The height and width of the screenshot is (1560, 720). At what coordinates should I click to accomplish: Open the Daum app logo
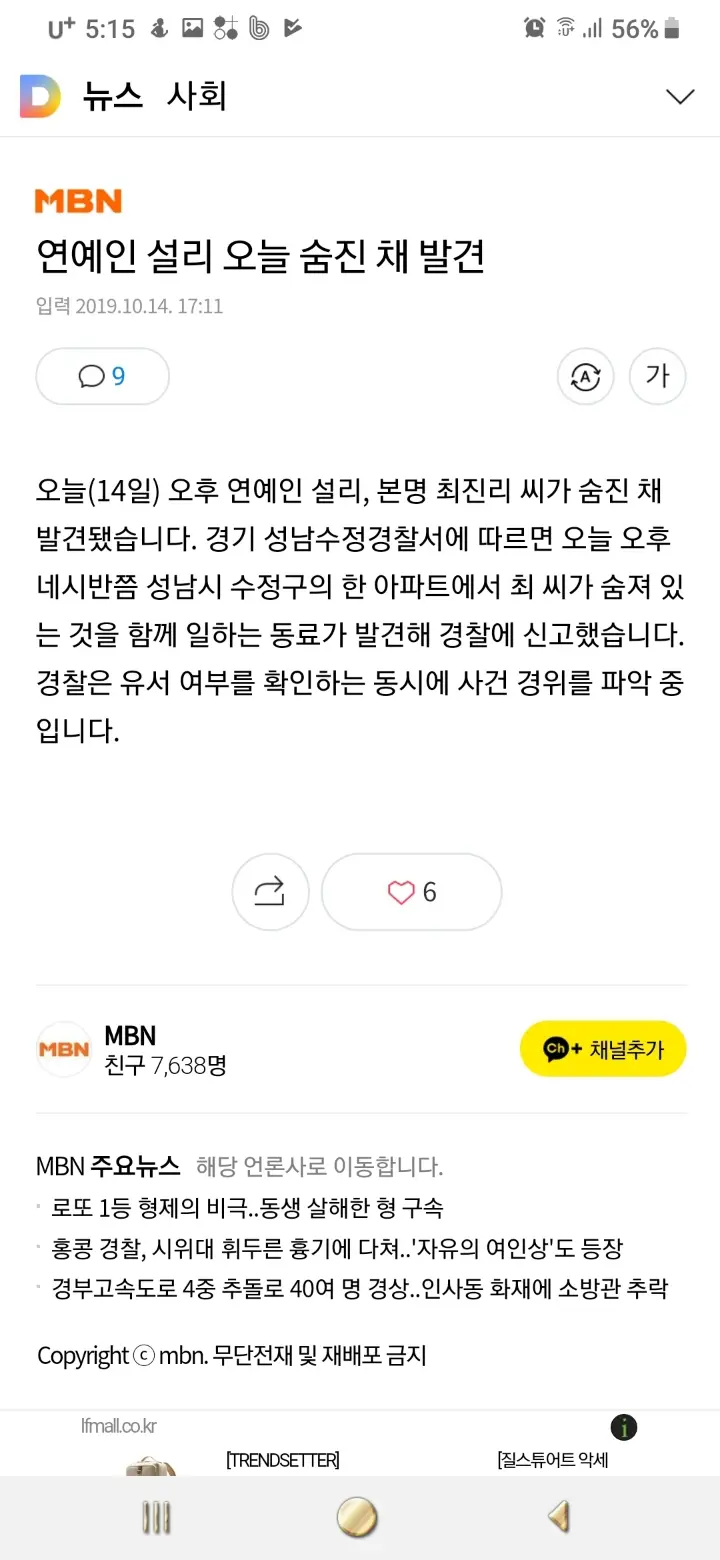coord(41,95)
